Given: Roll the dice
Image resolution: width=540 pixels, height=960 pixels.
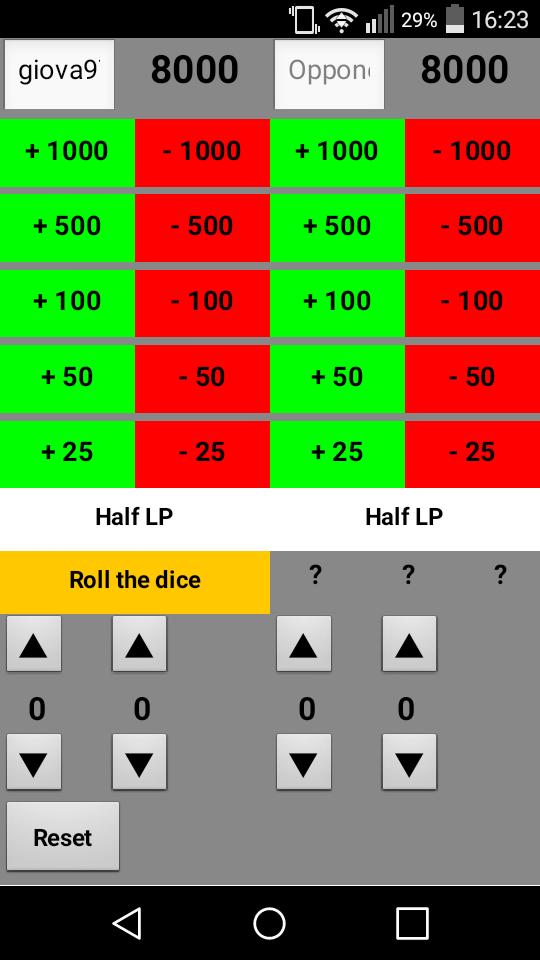Looking at the screenshot, I should click(x=135, y=582).
